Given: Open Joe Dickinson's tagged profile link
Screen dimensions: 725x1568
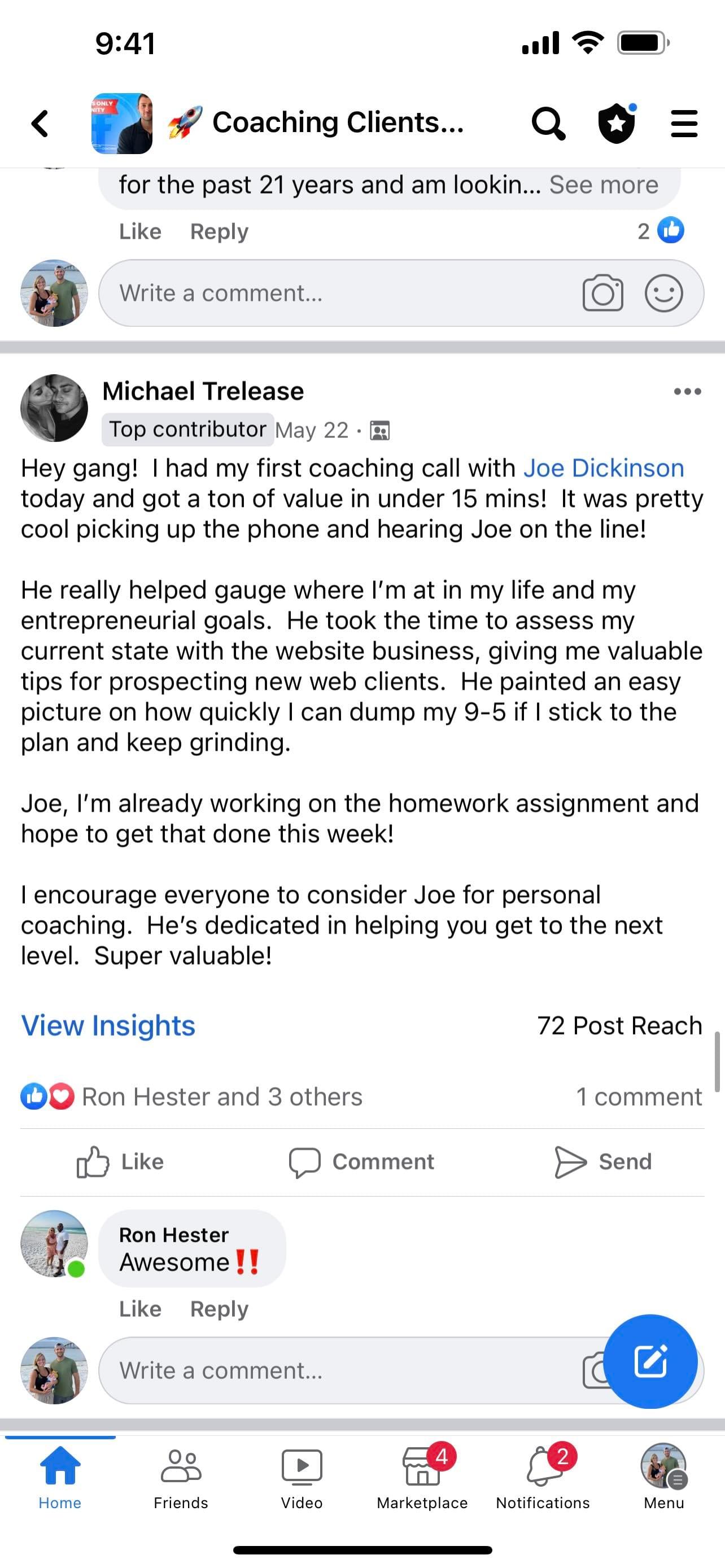Looking at the screenshot, I should point(603,468).
